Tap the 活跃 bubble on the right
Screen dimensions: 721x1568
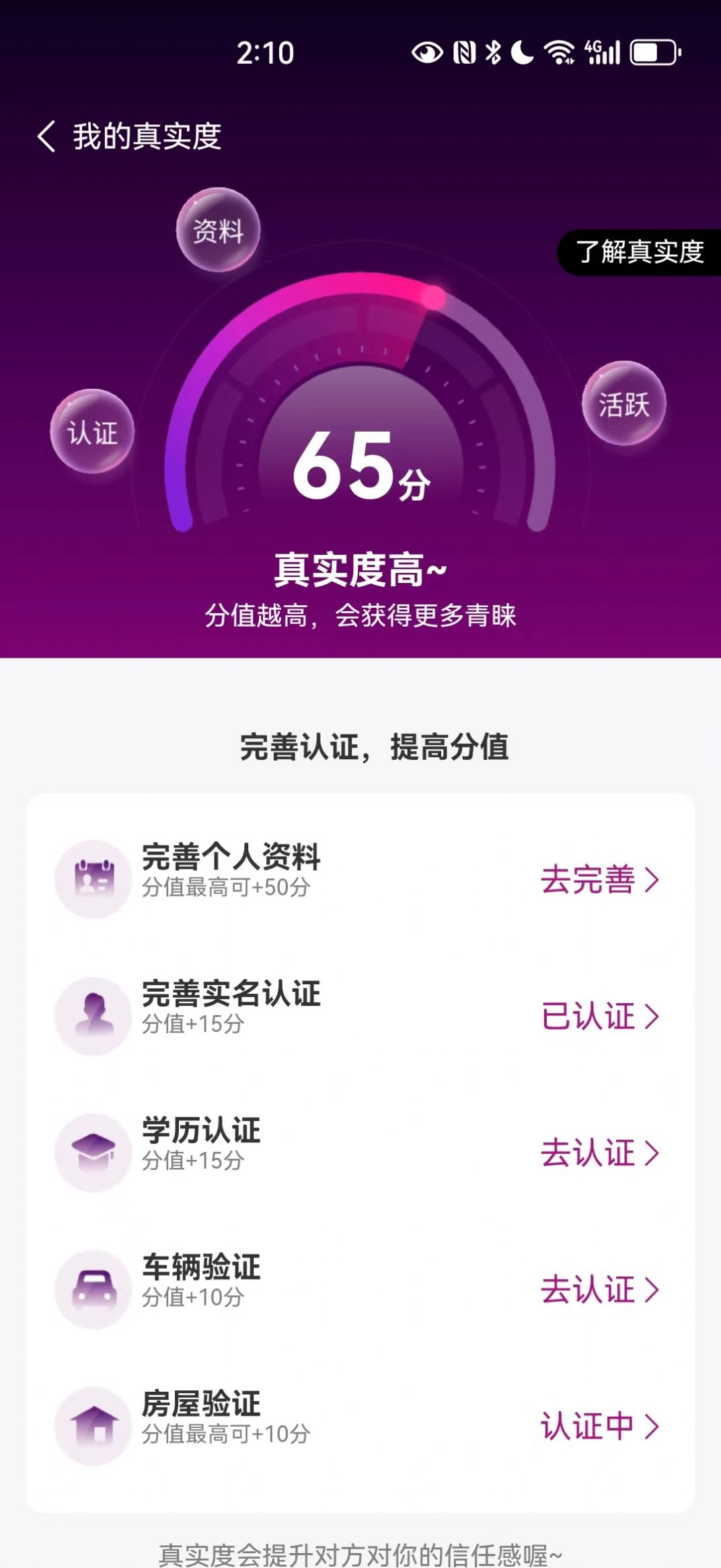(624, 404)
